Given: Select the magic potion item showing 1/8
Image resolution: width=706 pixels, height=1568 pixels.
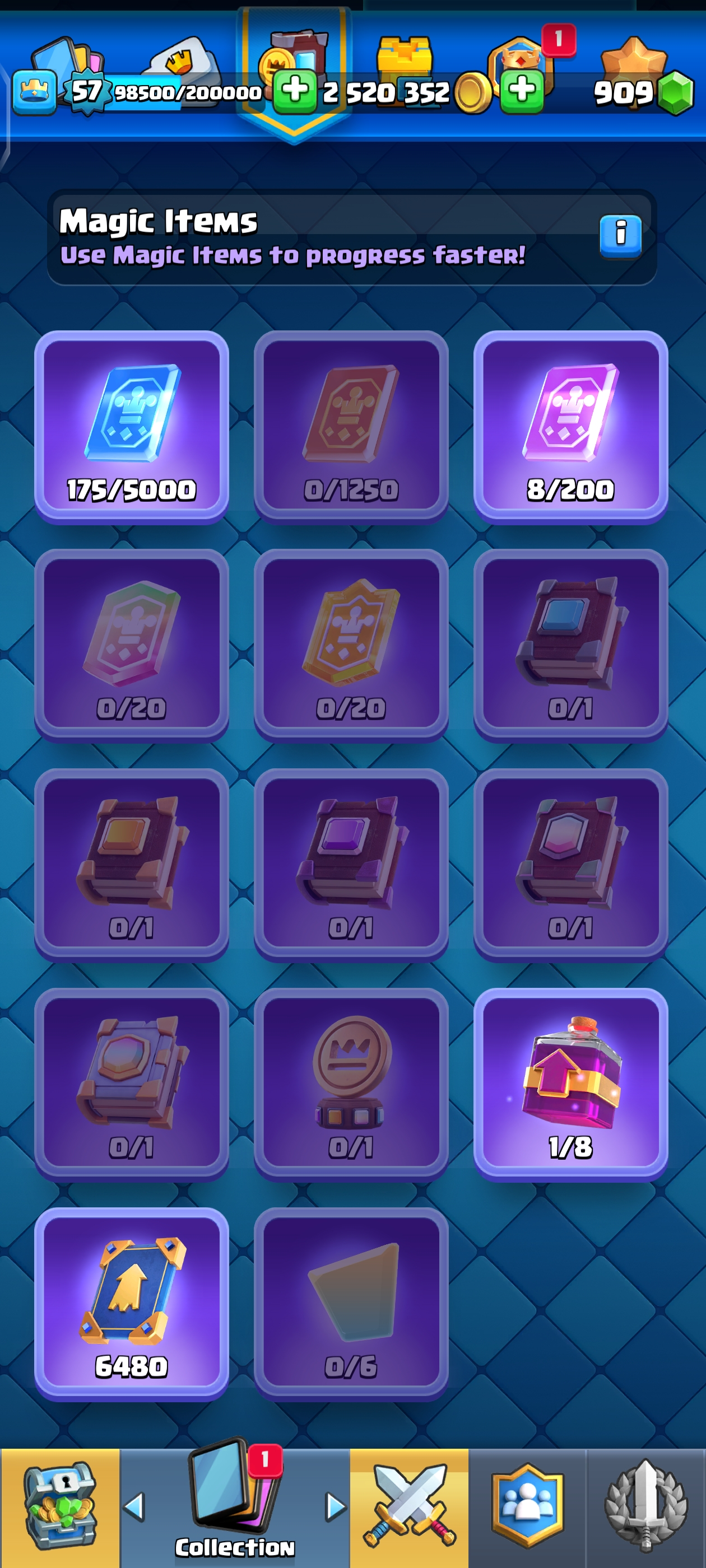Looking at the screenshot, I should (x=570, y=1084).
